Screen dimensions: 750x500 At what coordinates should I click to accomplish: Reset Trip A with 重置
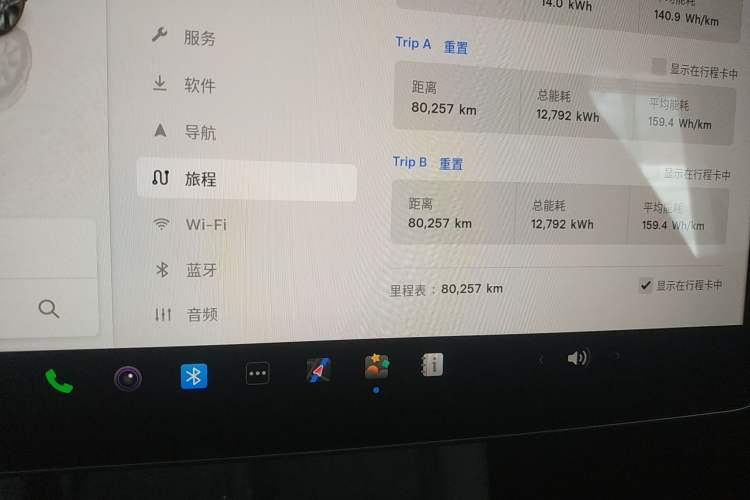(x=456, y=47)
